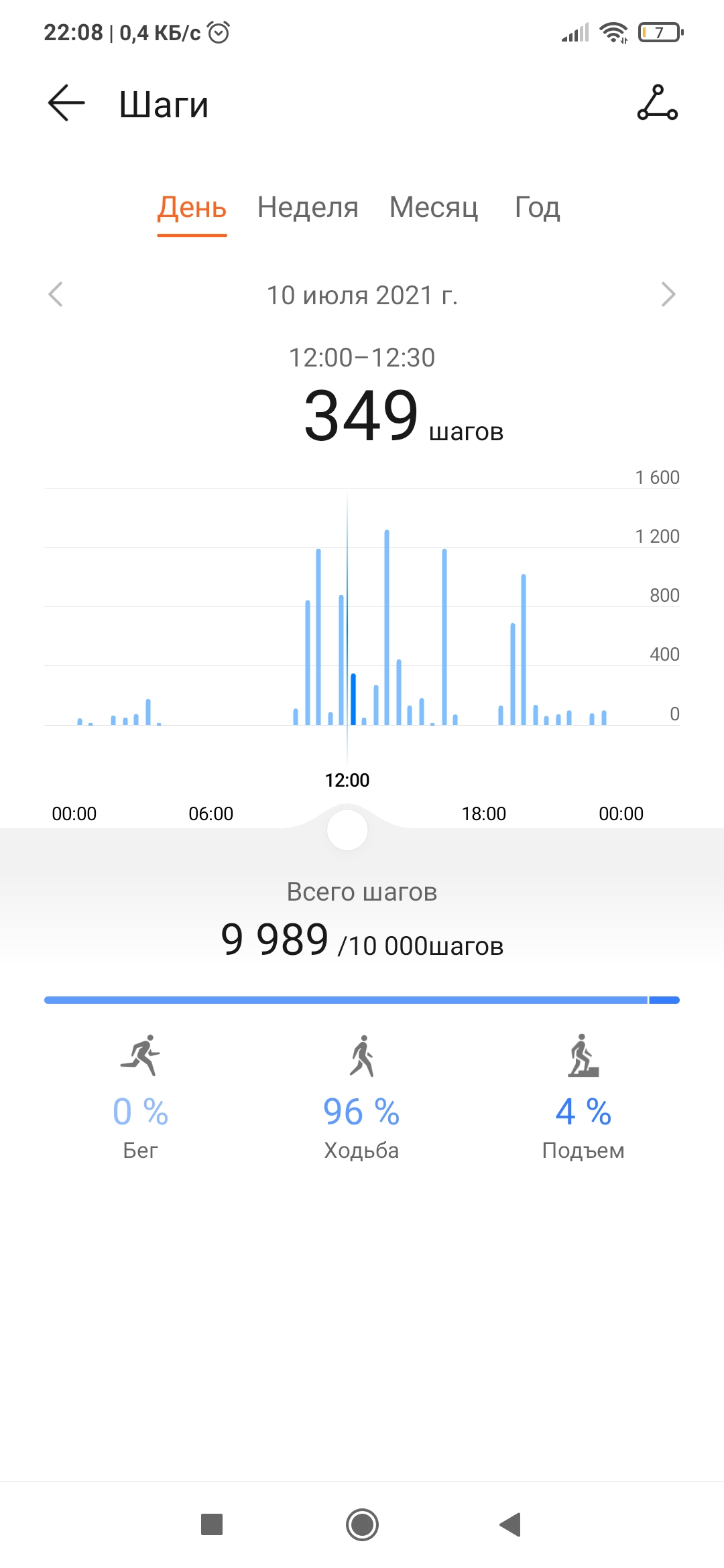Tap the chart time slider handle
The height and width of the screenshot is (1568, 724).
click(347, 830)
